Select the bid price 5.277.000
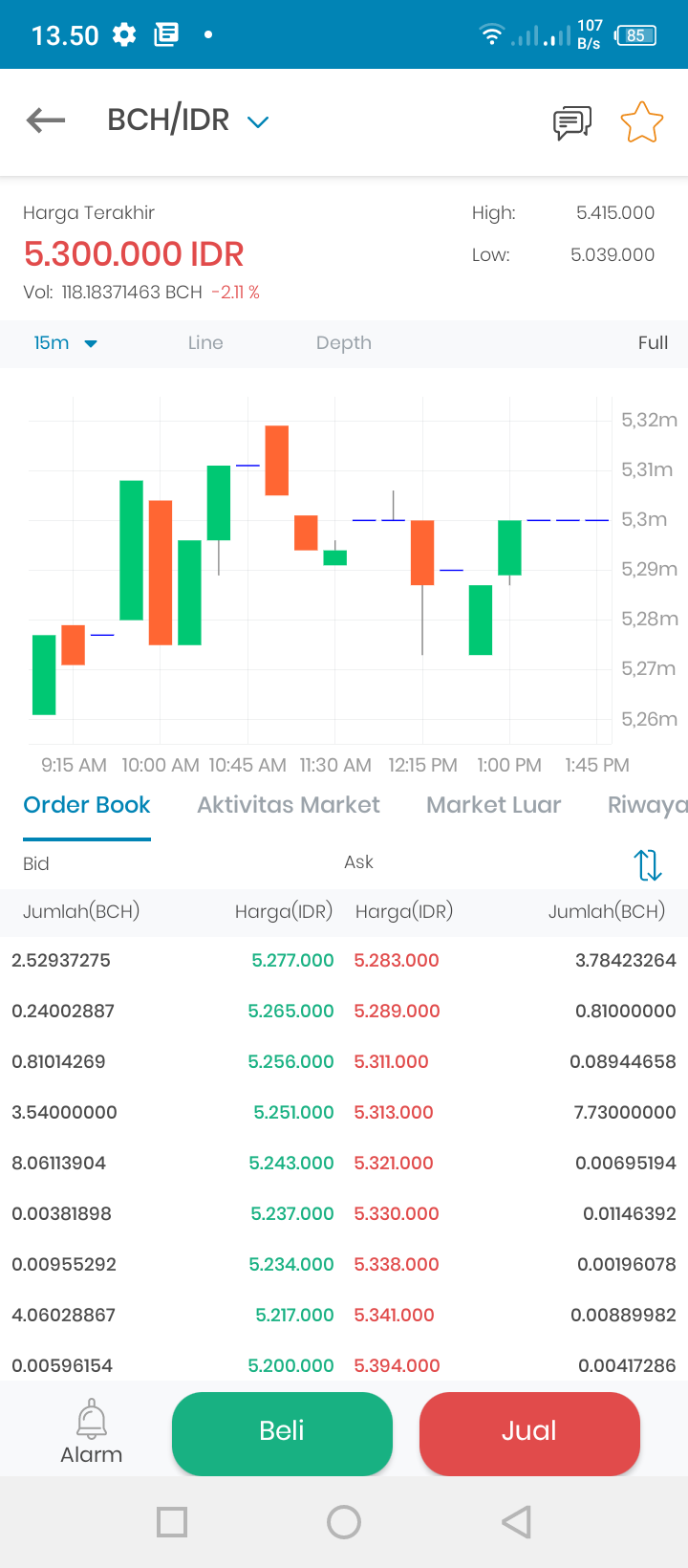688x1568 pixels. [x=292, y=960]
